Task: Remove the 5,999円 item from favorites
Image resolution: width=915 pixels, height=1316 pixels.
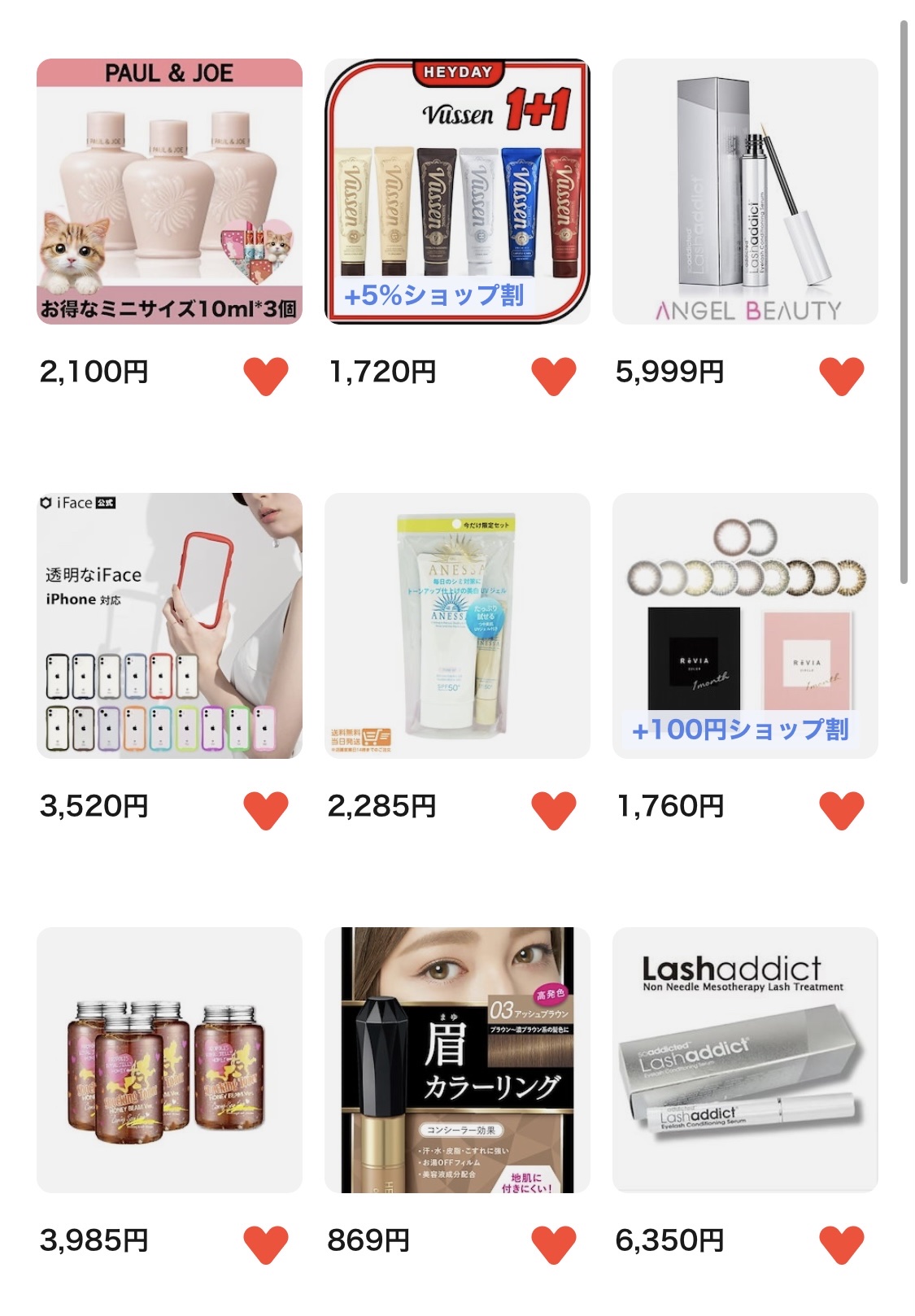Action: (x=841, y=376)
